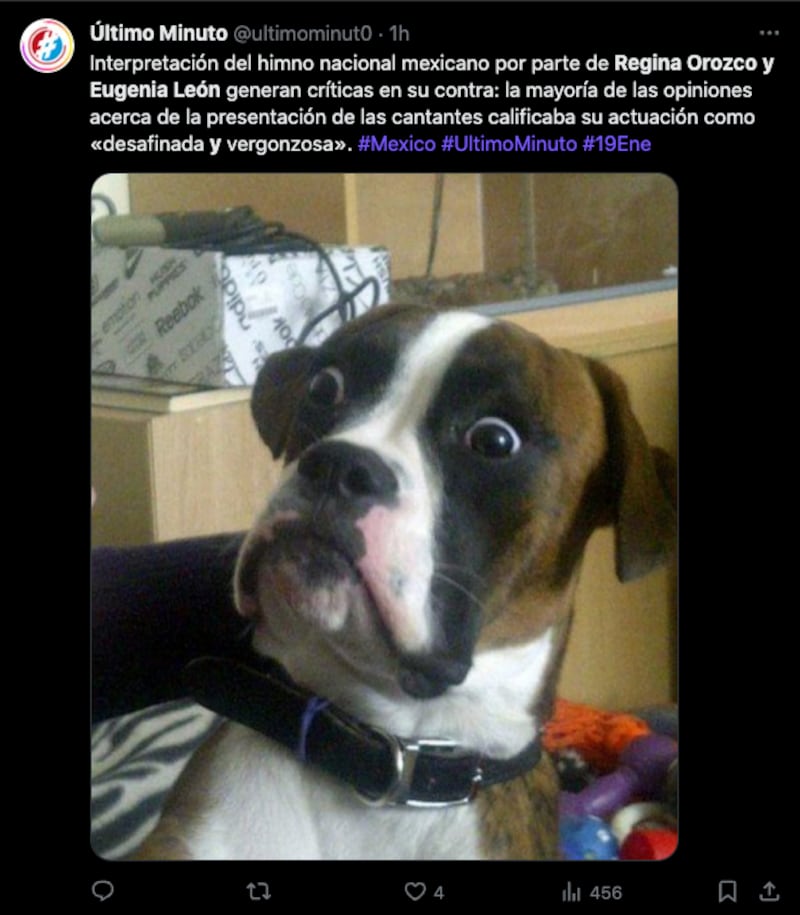Reply to the Último Minuto tweet
This screenshot has width=800, height=915.
click(x=103, y=891)
